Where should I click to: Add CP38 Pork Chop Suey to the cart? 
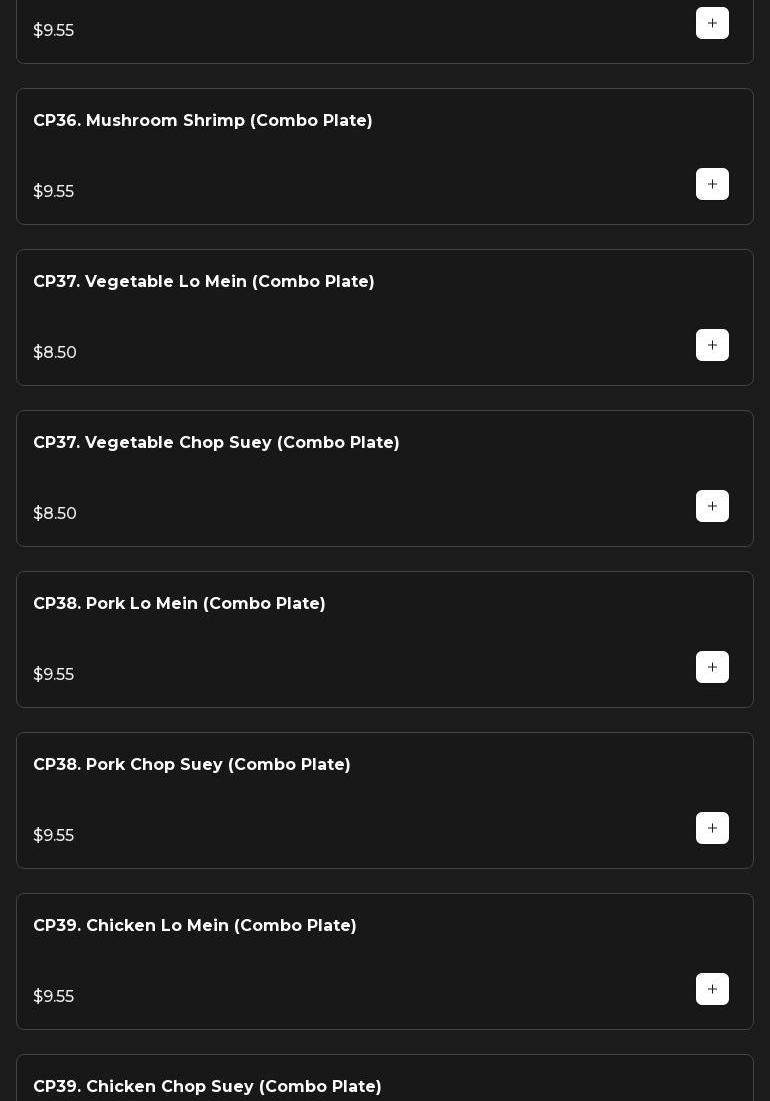[x=712, y=828]
